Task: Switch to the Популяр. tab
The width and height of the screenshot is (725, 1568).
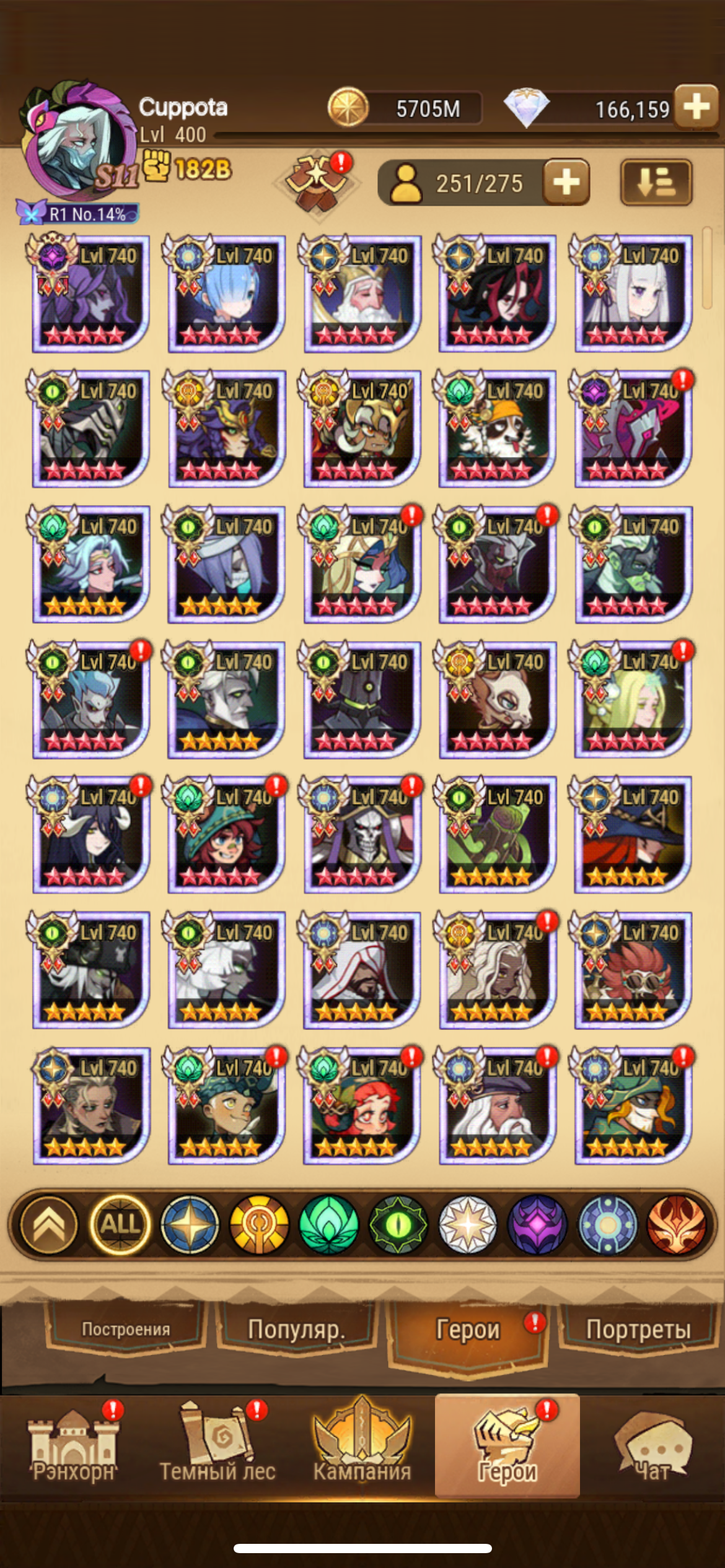Action: coord(296,1329)
